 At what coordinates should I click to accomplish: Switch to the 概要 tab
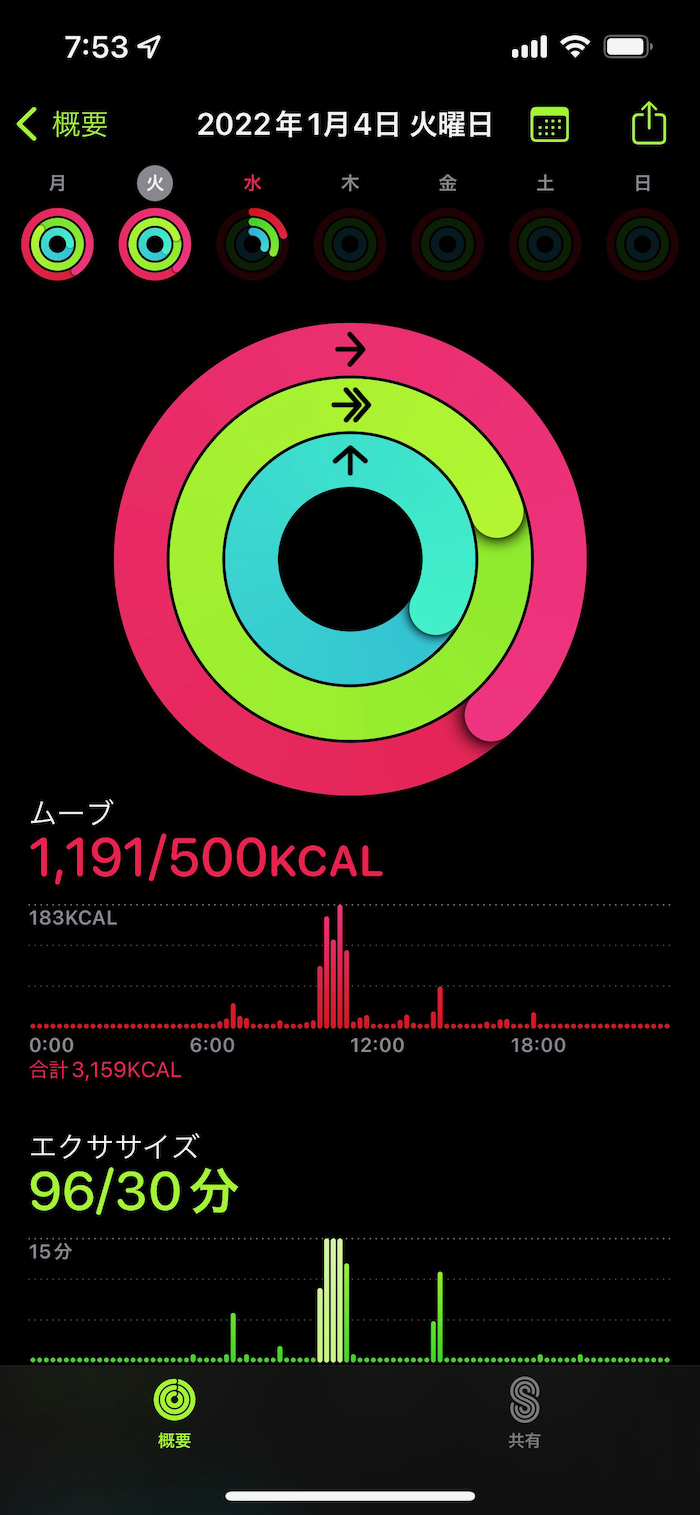click(175, 1412)
